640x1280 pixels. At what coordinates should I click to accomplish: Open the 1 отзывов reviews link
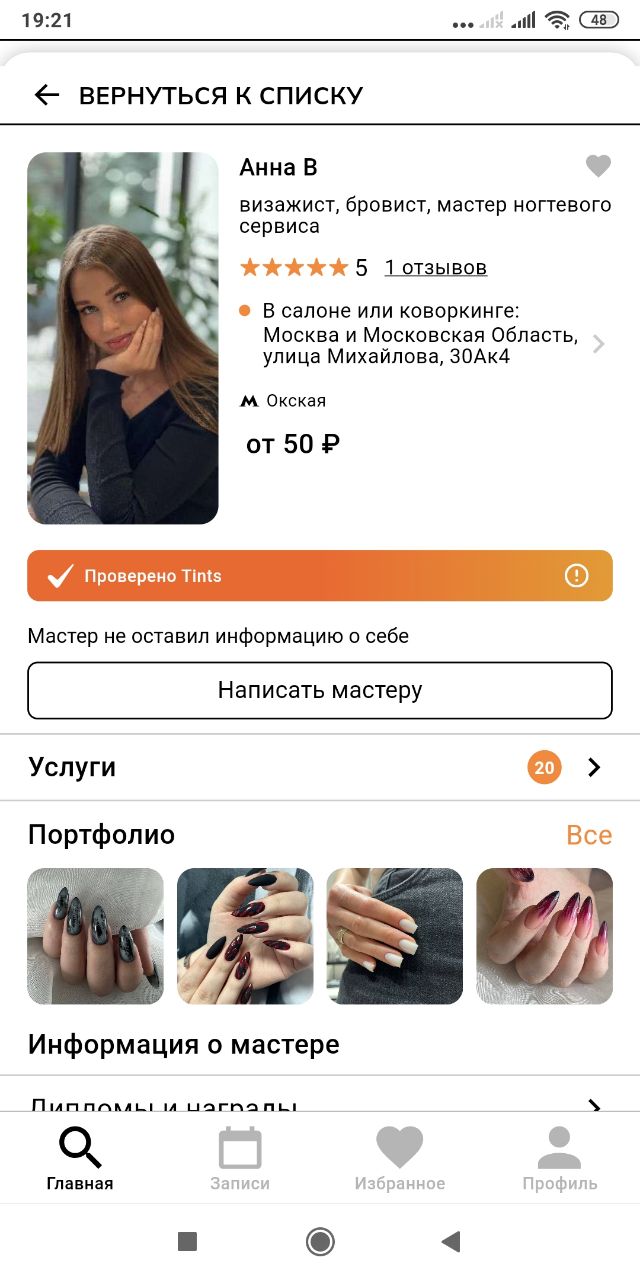(x=436, y=268)
